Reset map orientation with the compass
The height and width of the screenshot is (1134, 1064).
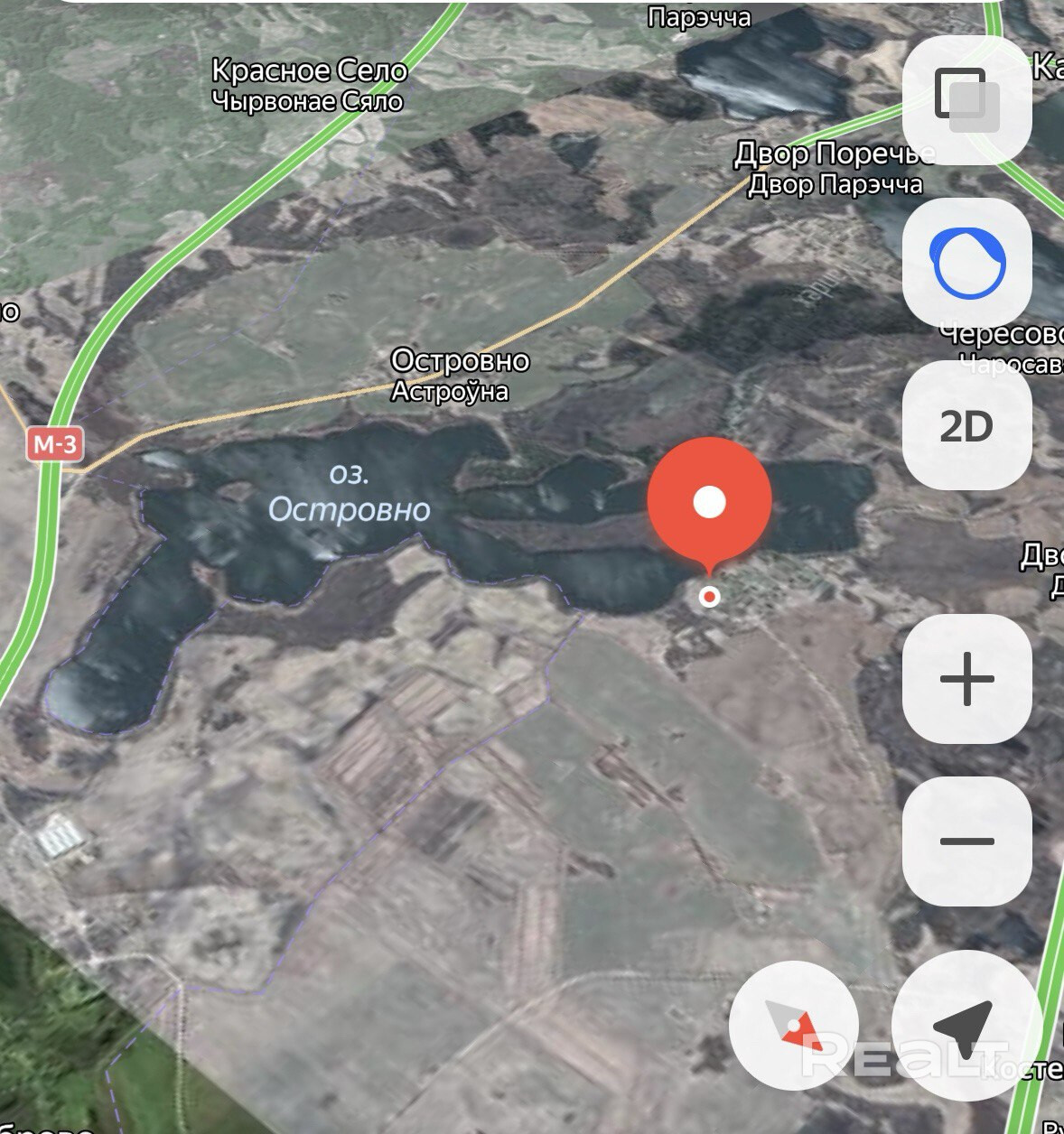pyautogui.click(x=793, y=1026)
